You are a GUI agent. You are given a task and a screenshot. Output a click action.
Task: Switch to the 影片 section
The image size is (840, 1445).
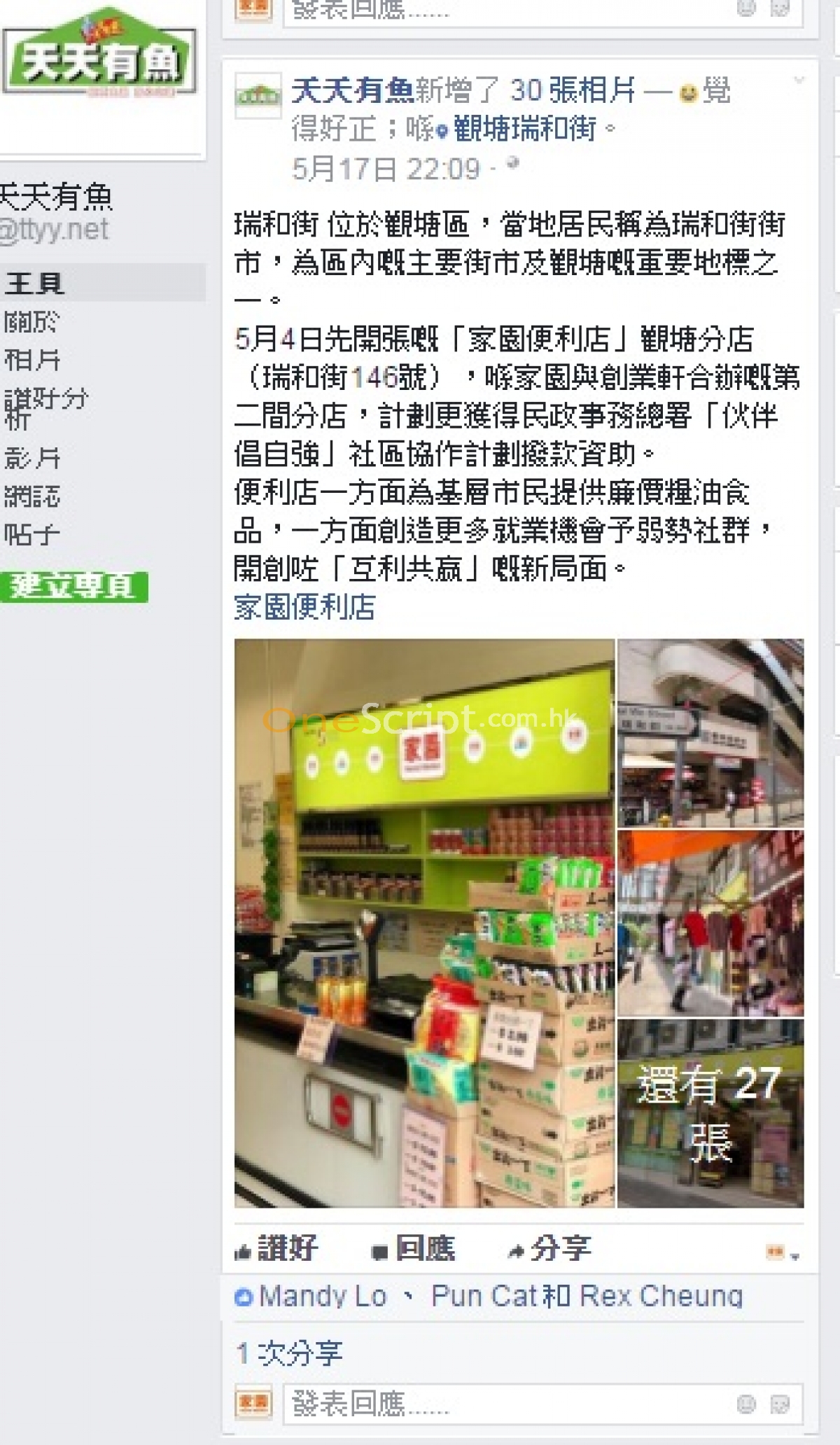point(32,459)
